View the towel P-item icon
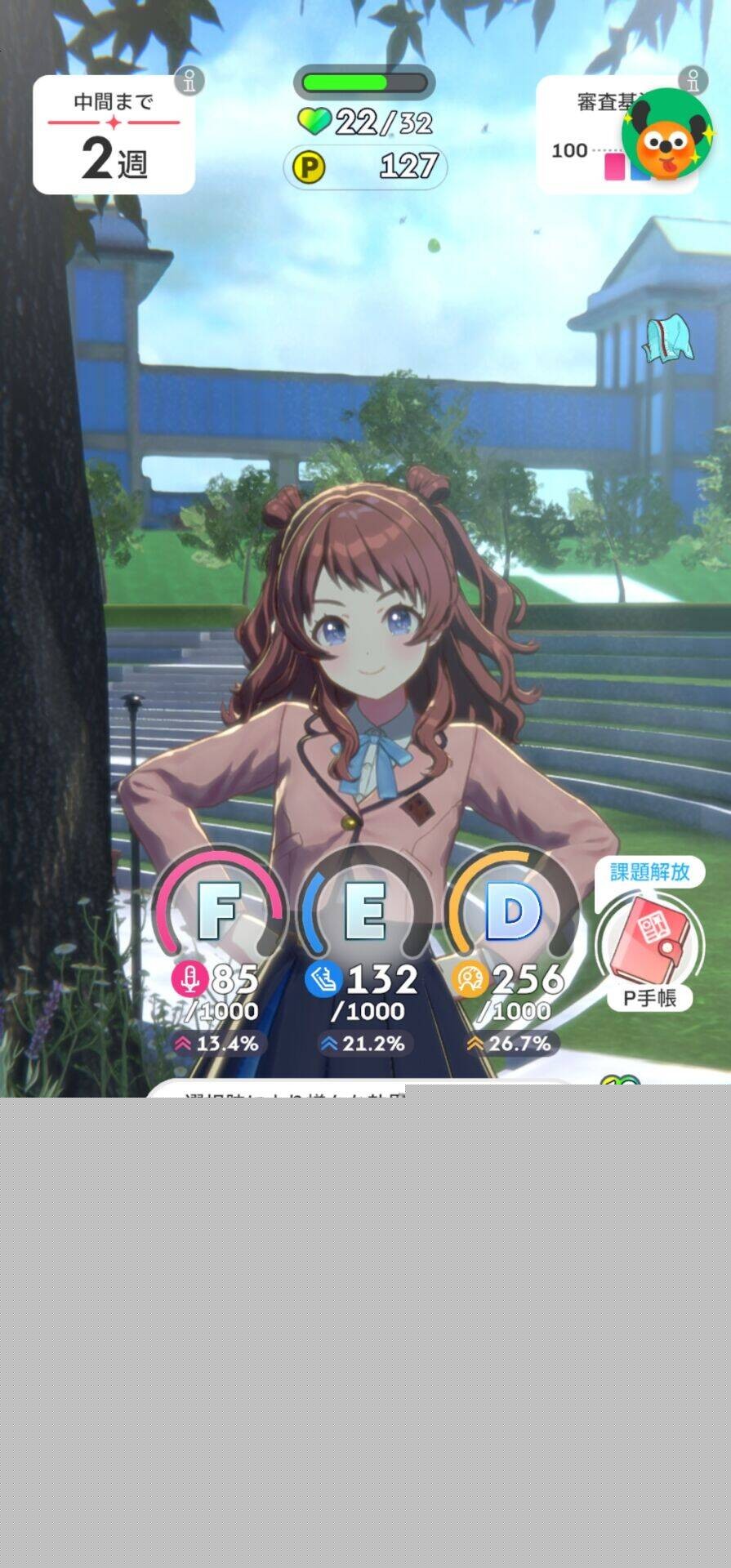The height and width of the screenshot is (1568, 731). (669, 340)
